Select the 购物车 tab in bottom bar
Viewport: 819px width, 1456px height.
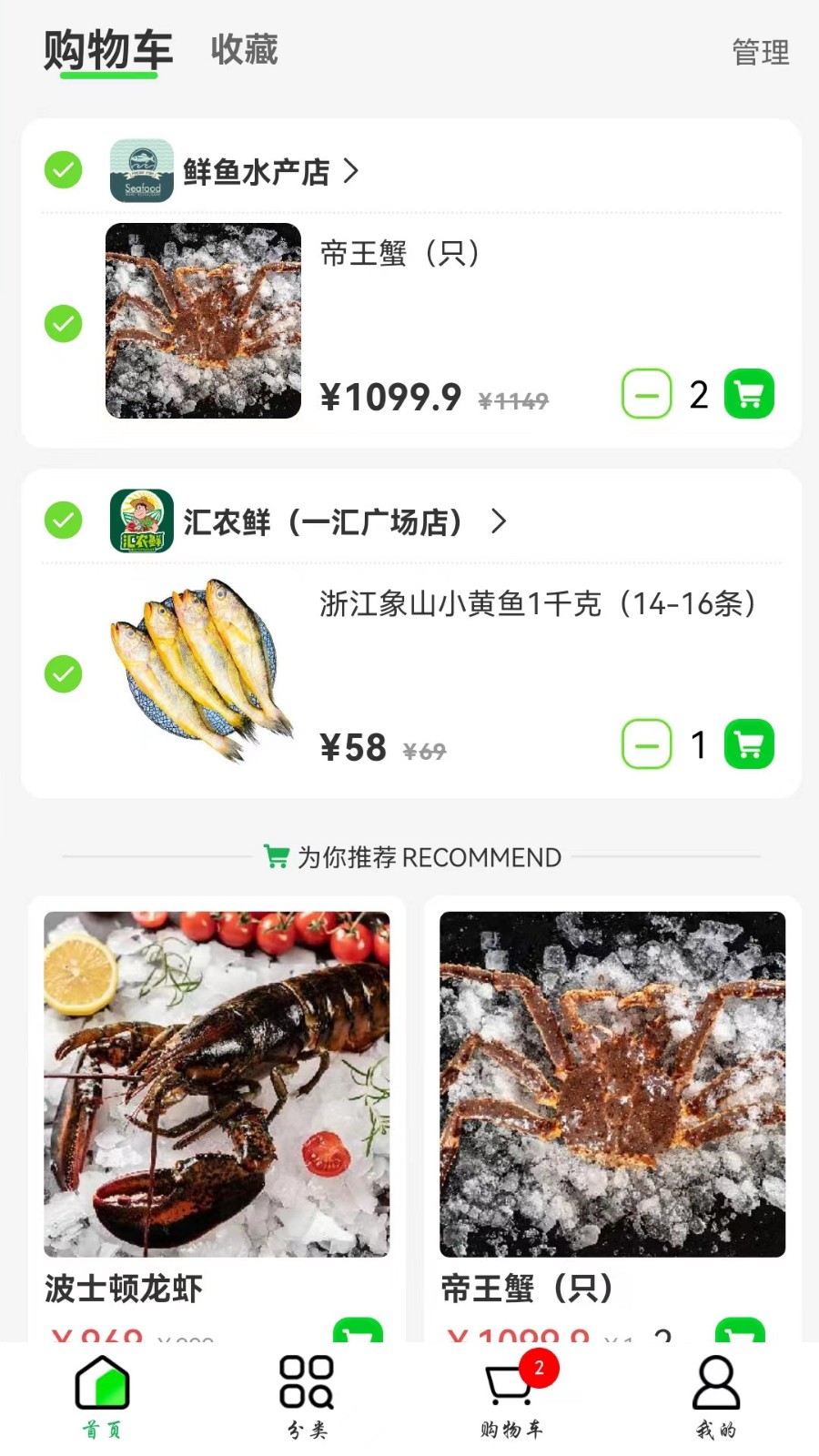[511, 1397]
